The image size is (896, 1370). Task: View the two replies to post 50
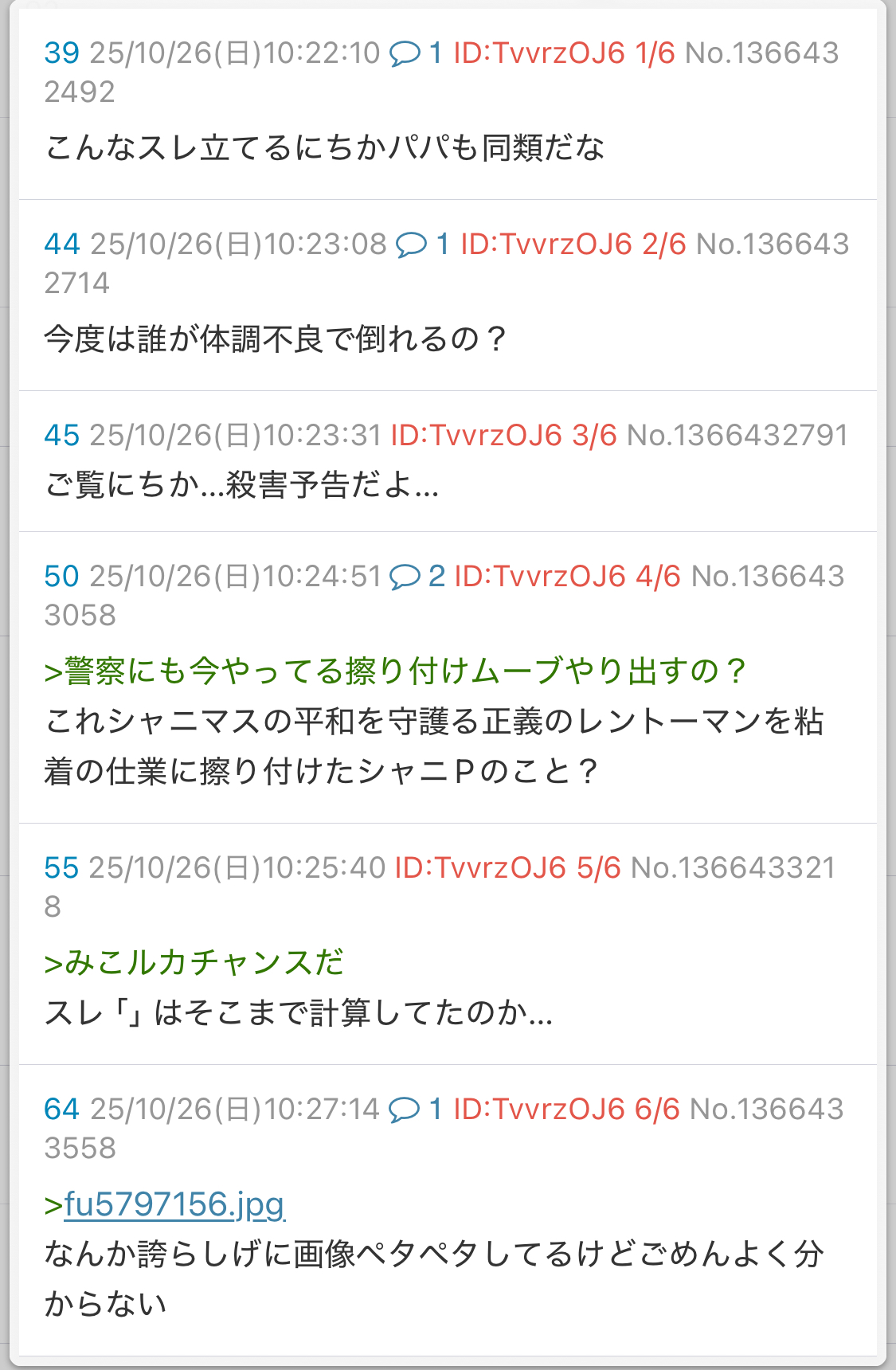click(416, 576)
